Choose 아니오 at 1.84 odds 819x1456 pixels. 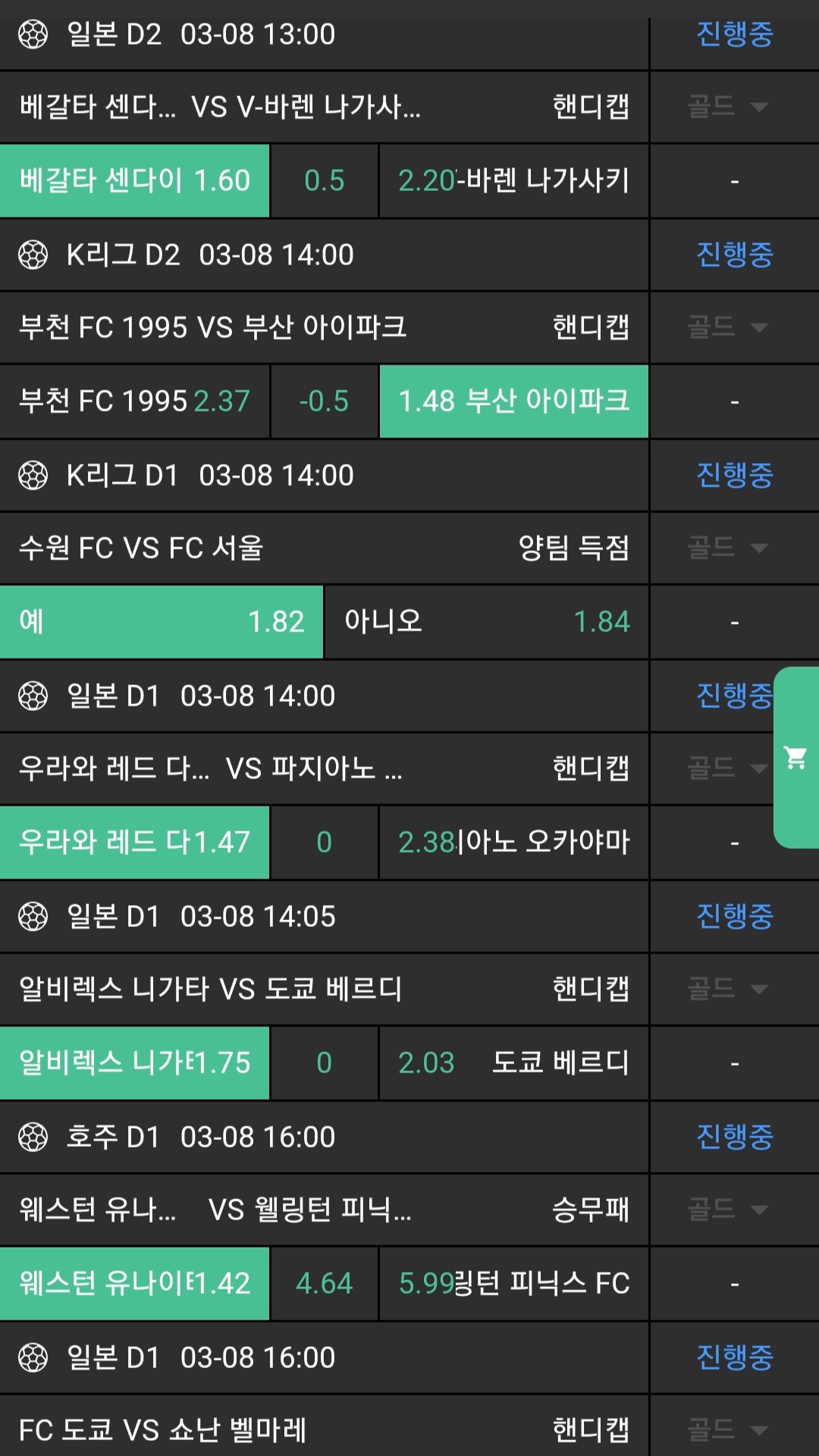point(486,622)
